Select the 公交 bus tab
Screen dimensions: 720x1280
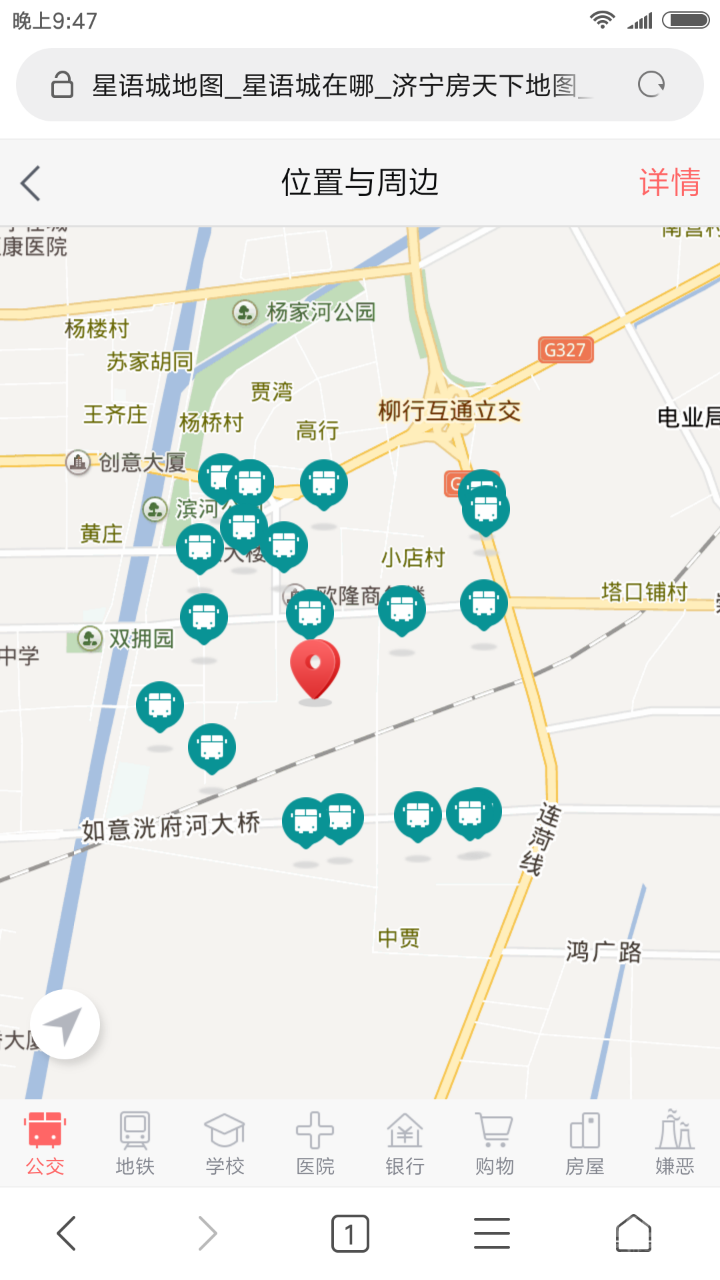point(45,1144)
